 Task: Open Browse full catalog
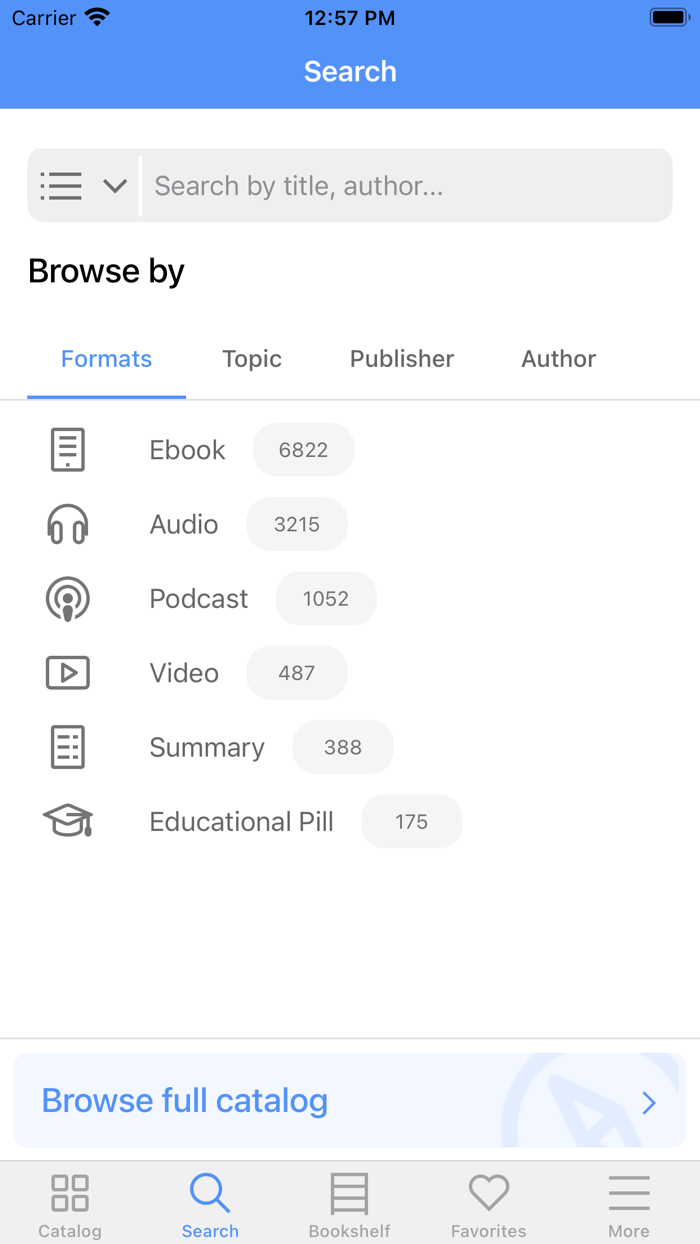(x=350, y=1101)
